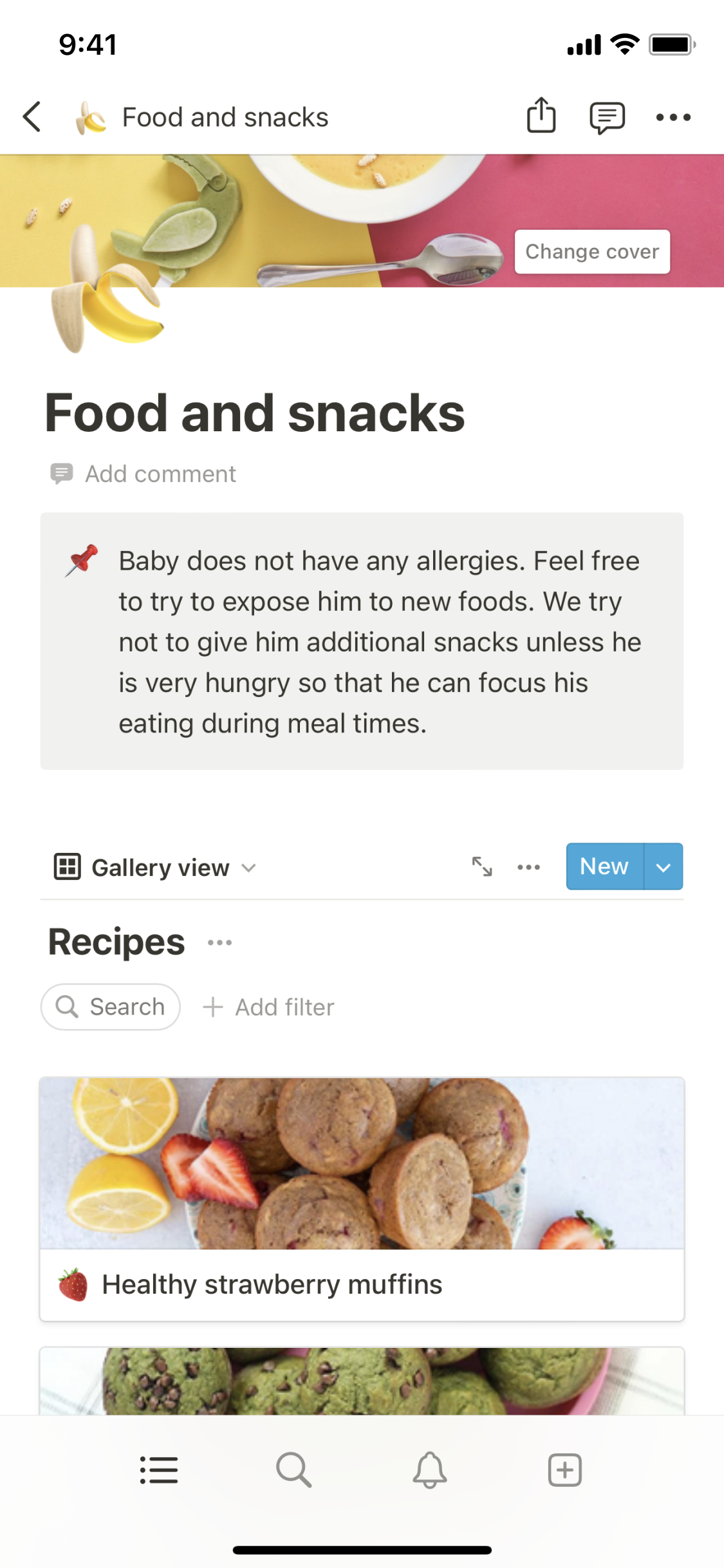This screenshot has width=724, height=1568.
Task: Tap the Search field in Recipes
Action: [x=111, y=1007]
